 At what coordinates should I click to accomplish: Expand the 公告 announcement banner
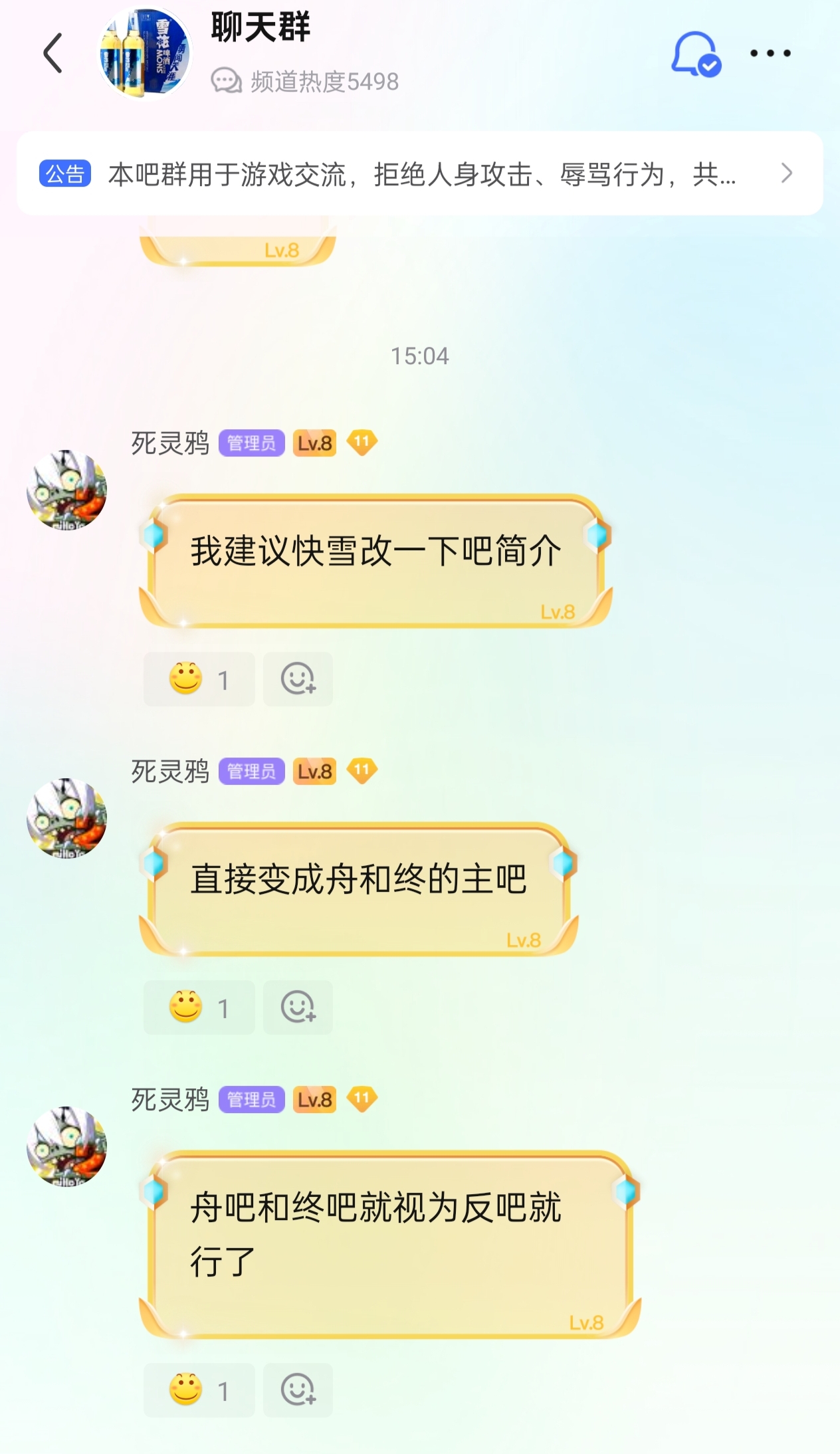coord(420,173)
